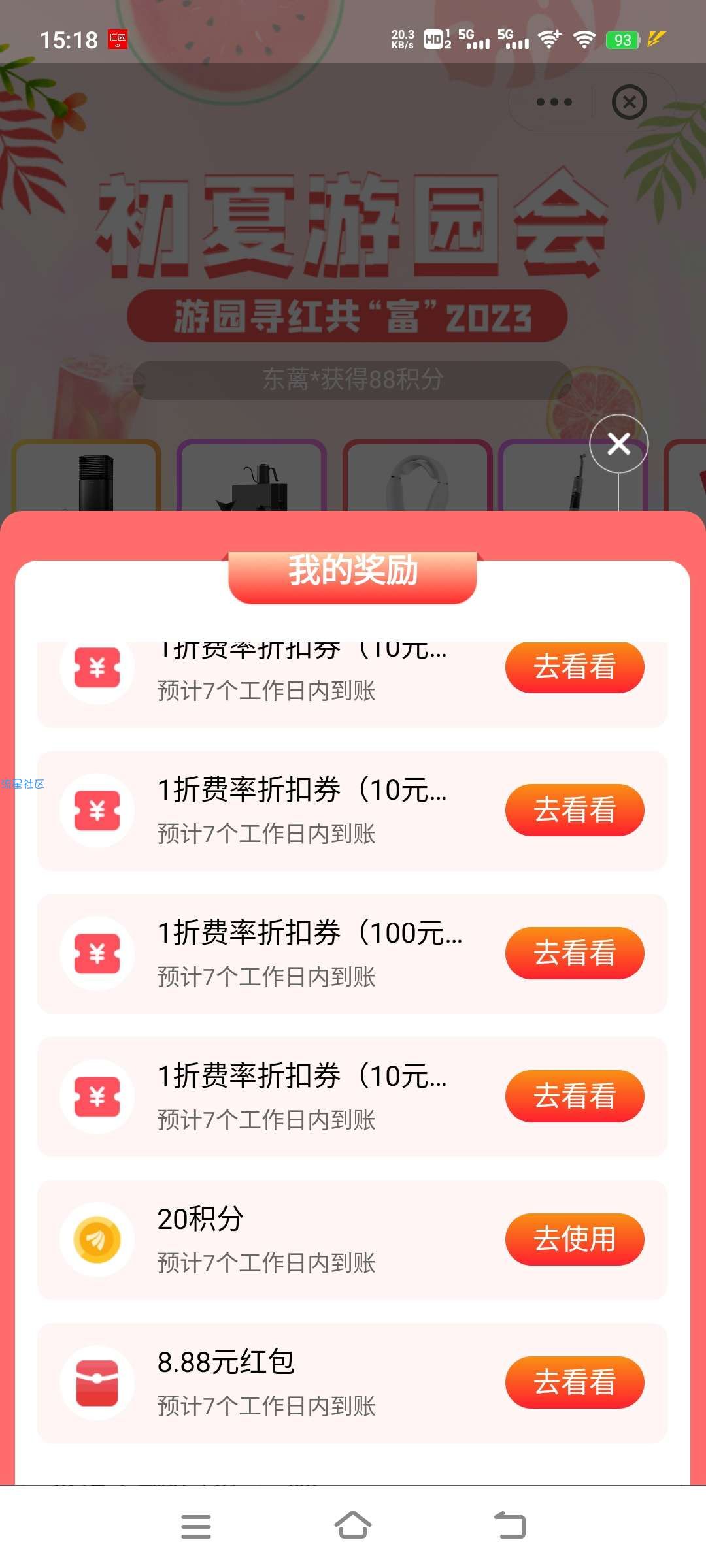Go back using the system back button

tap(510, 1526)
